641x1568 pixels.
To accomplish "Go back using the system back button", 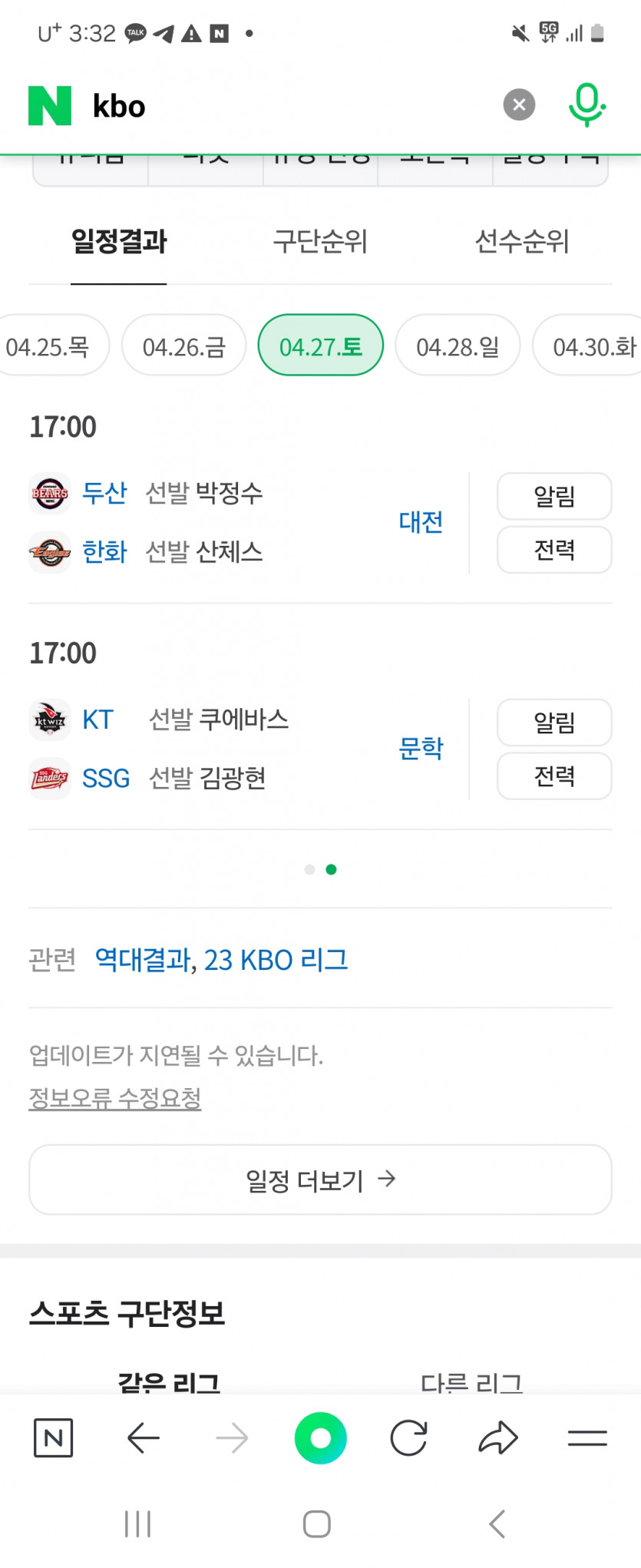I will tap(497, 1524).
